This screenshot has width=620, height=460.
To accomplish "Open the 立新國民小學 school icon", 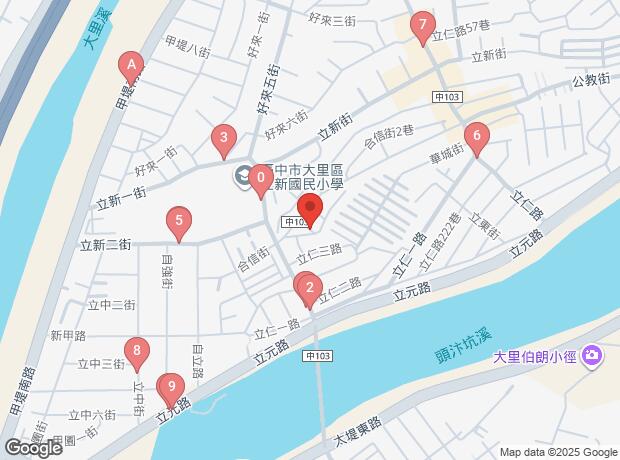I will (242, 175).
